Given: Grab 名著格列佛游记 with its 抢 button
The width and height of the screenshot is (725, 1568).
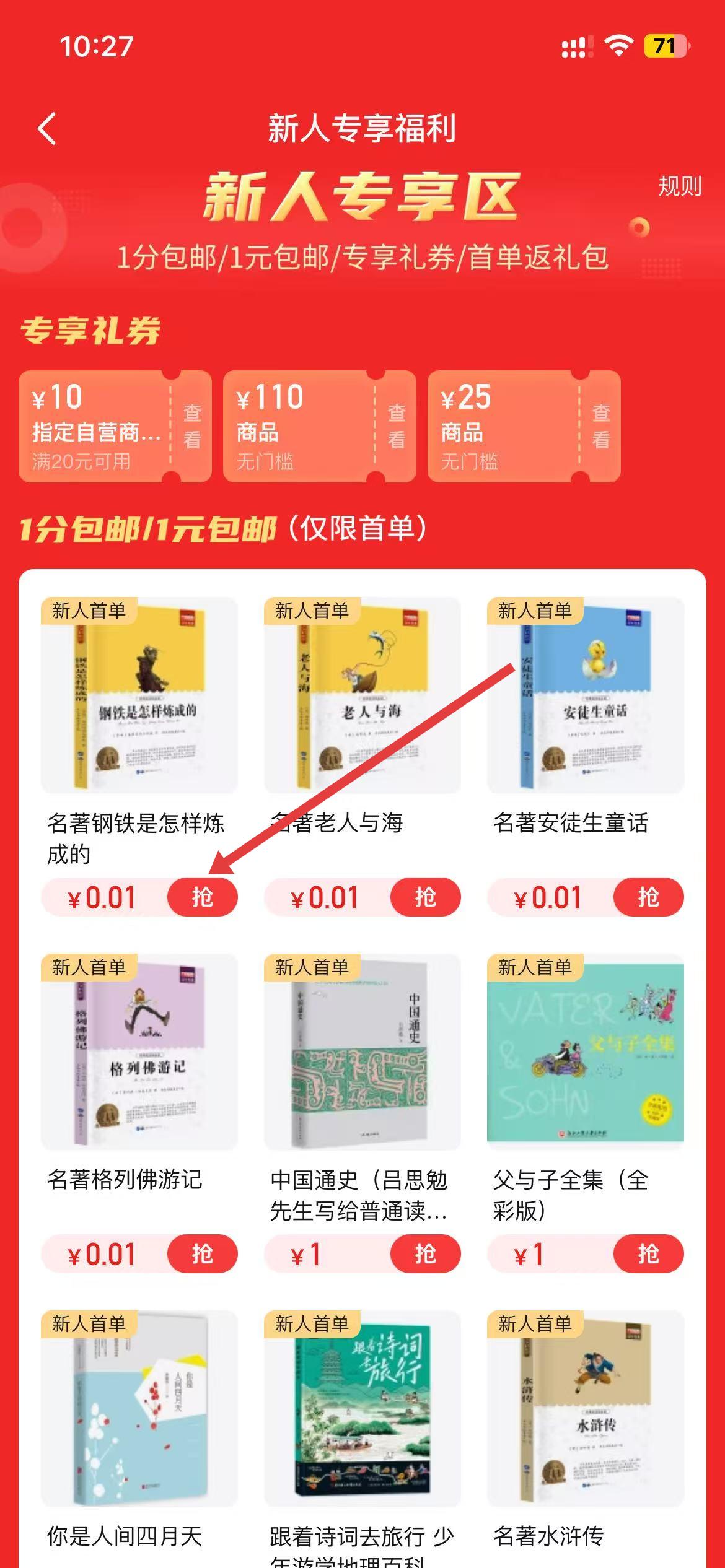Looking at the screenshot, I should coord(203,1253).
